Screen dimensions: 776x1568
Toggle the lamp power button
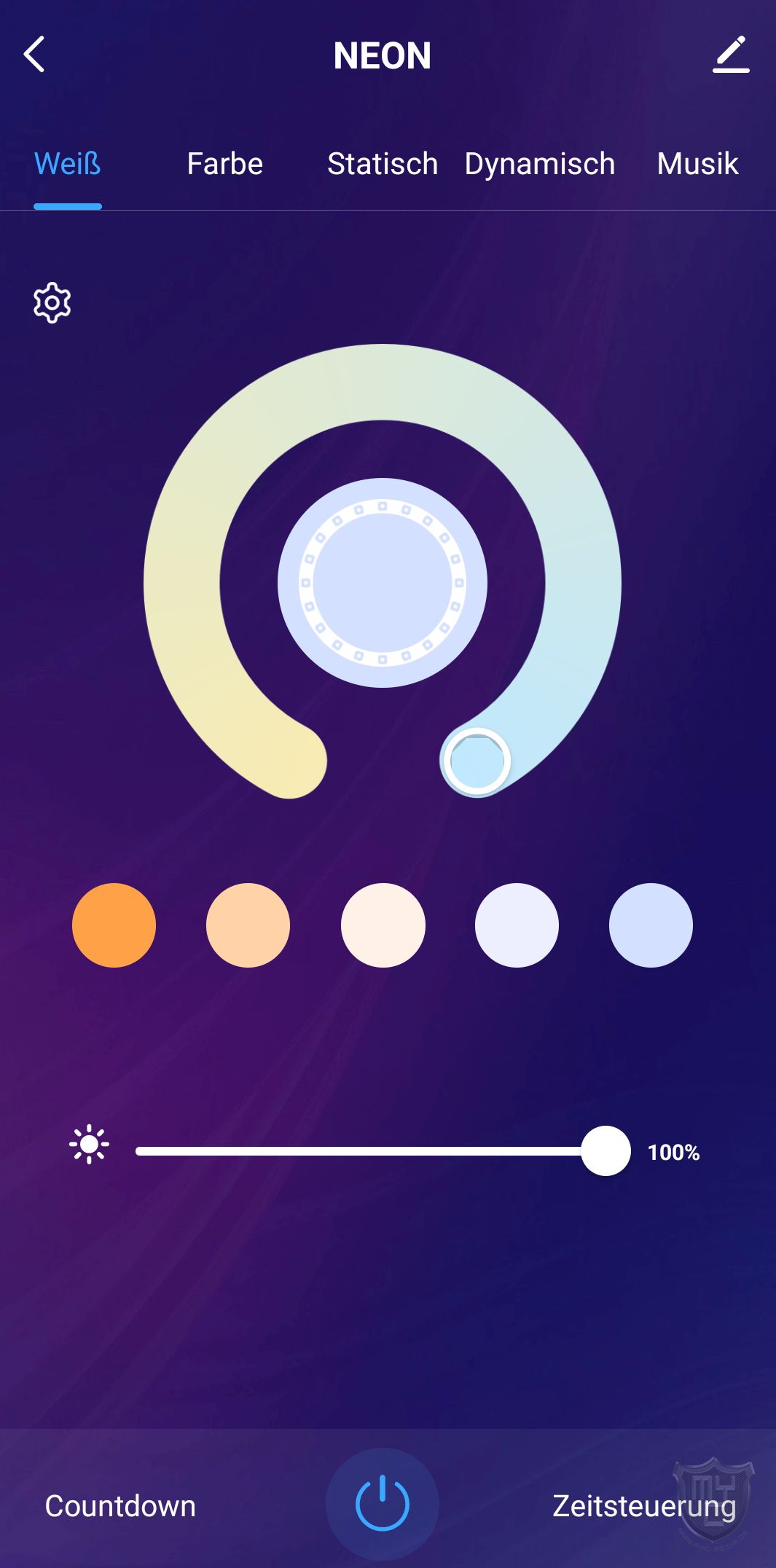click(x=382, y=1505)
